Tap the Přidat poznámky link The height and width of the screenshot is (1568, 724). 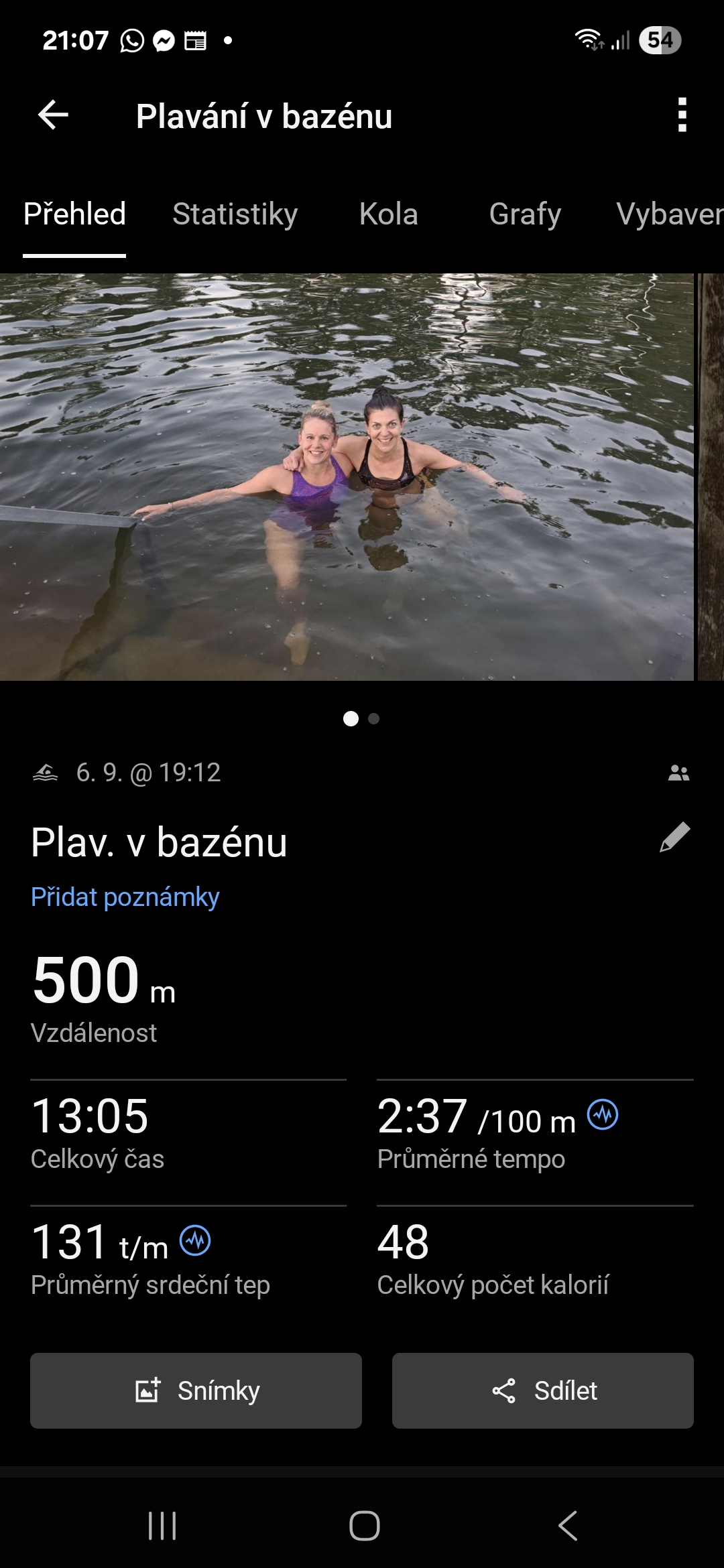(125, 897)
